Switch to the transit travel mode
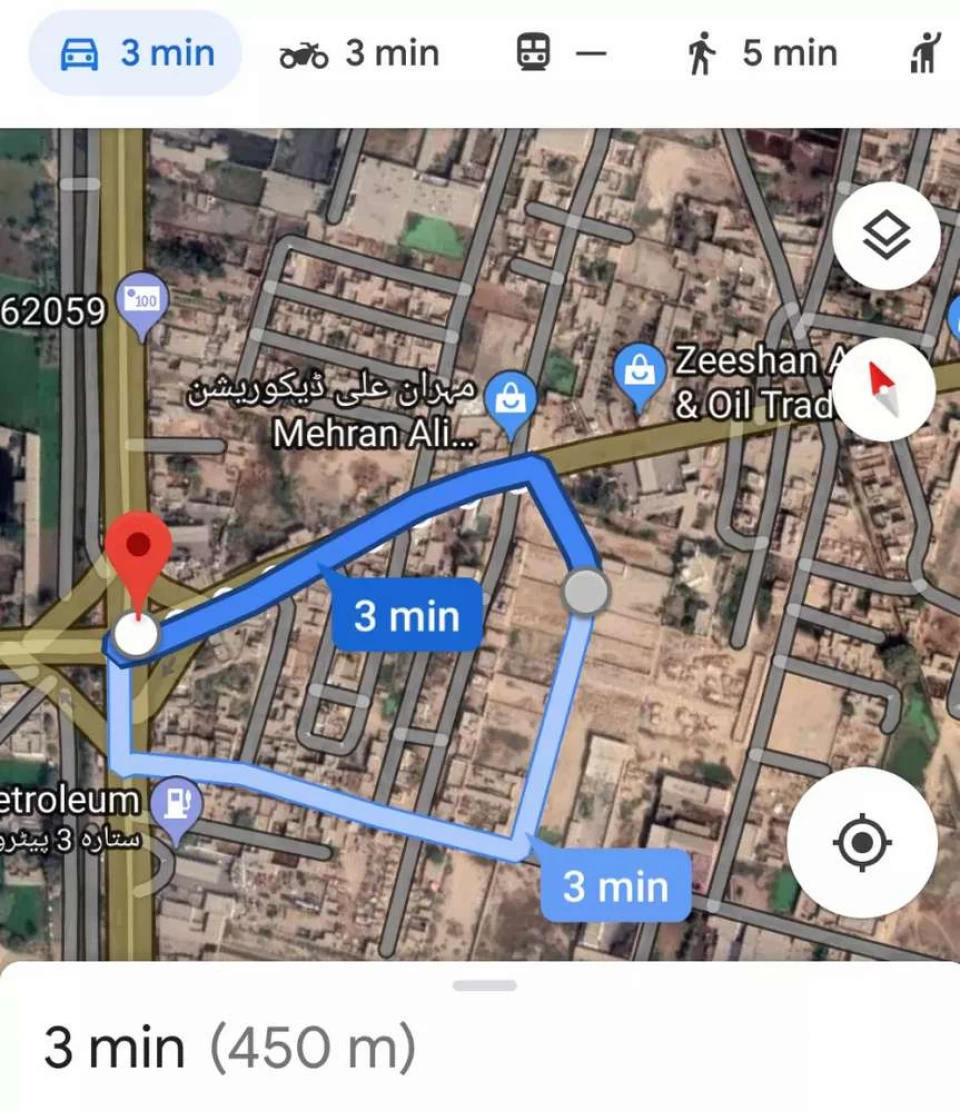Viewport: 960px width, 1111px height. 562,53
